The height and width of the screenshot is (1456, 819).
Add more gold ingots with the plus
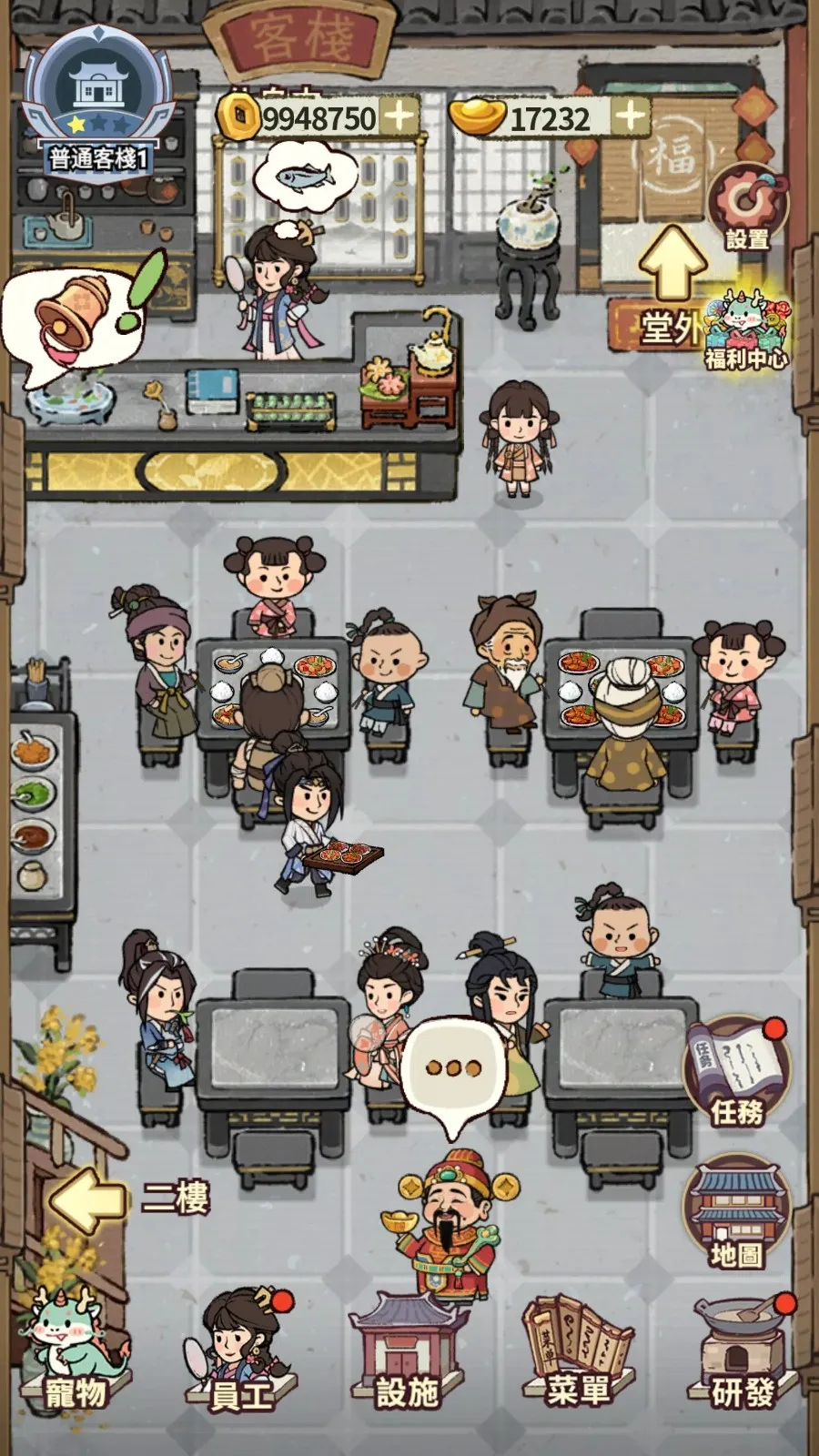coord(630,116)
